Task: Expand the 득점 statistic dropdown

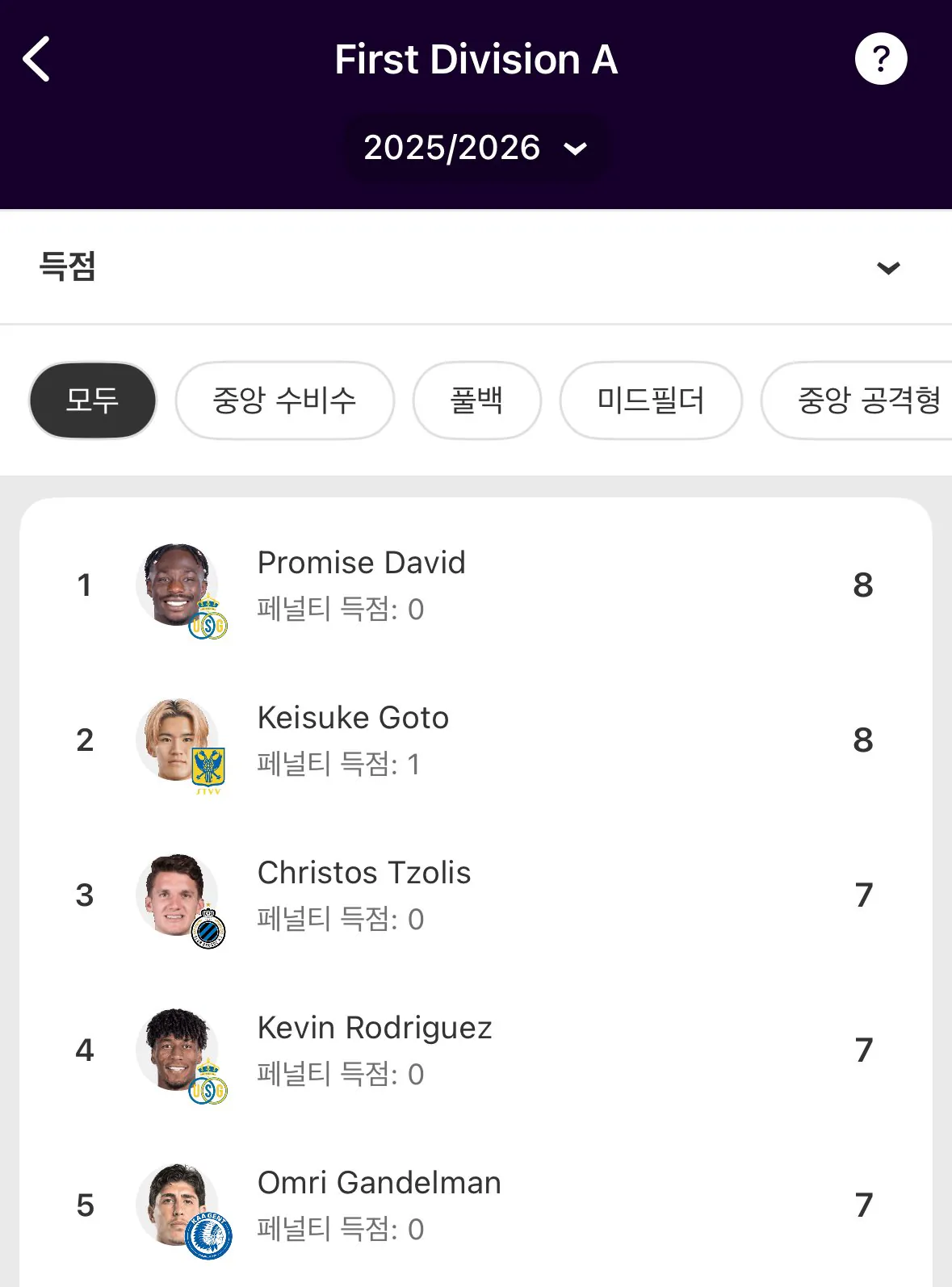Action: 887,267
